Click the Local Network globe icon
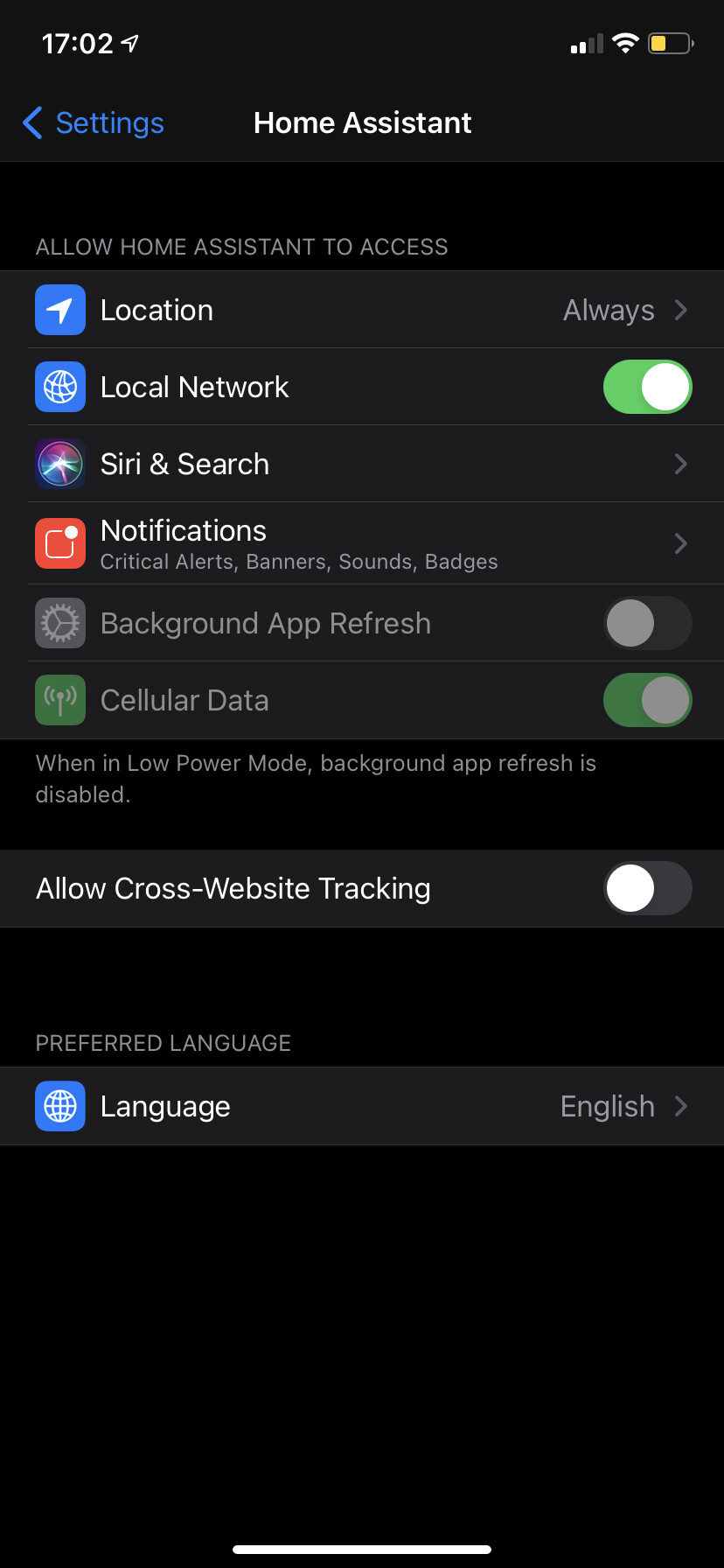This screenshot has height=1568, width=724. 59,387
